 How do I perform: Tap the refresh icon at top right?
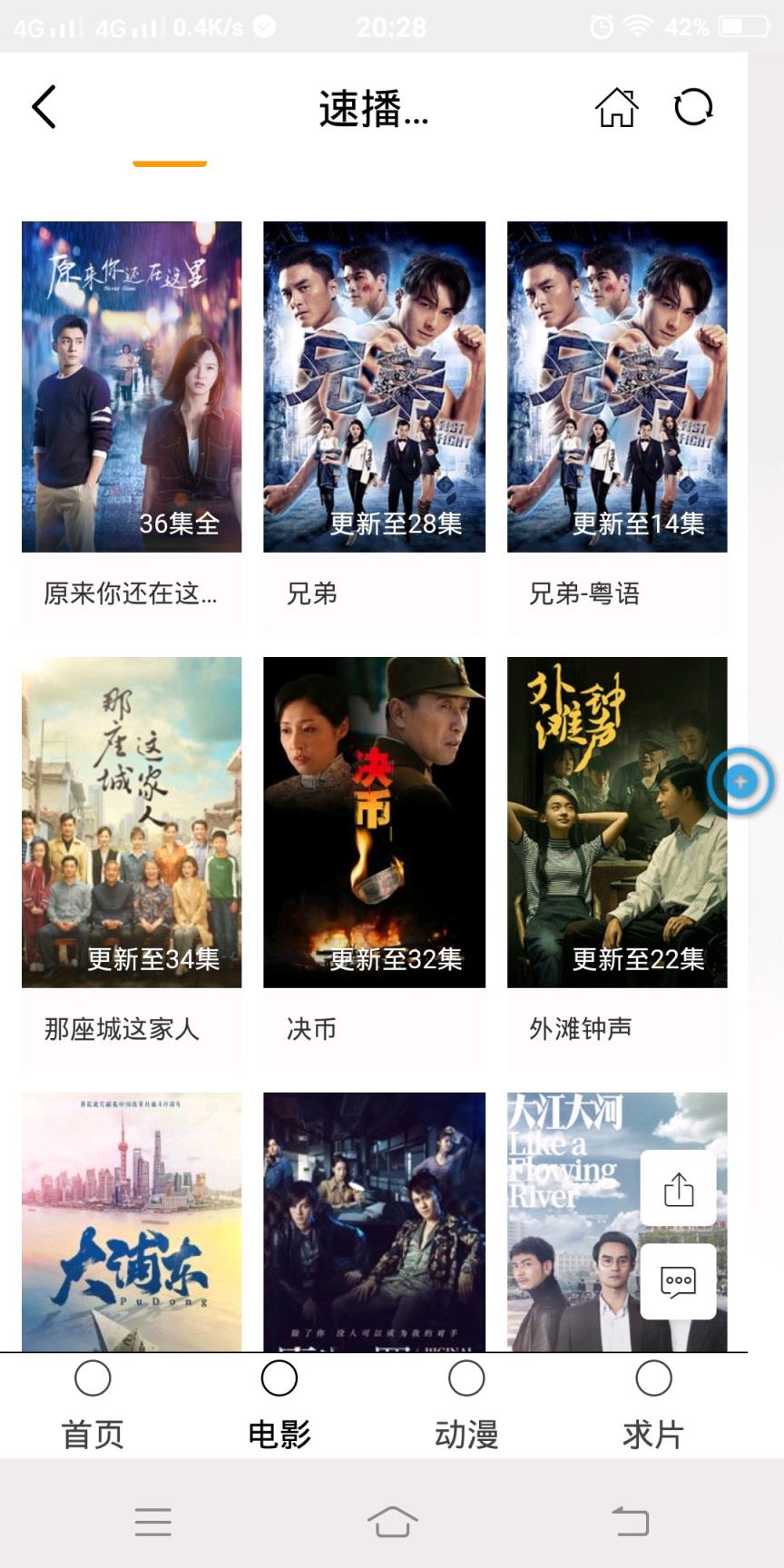[694, 105]
